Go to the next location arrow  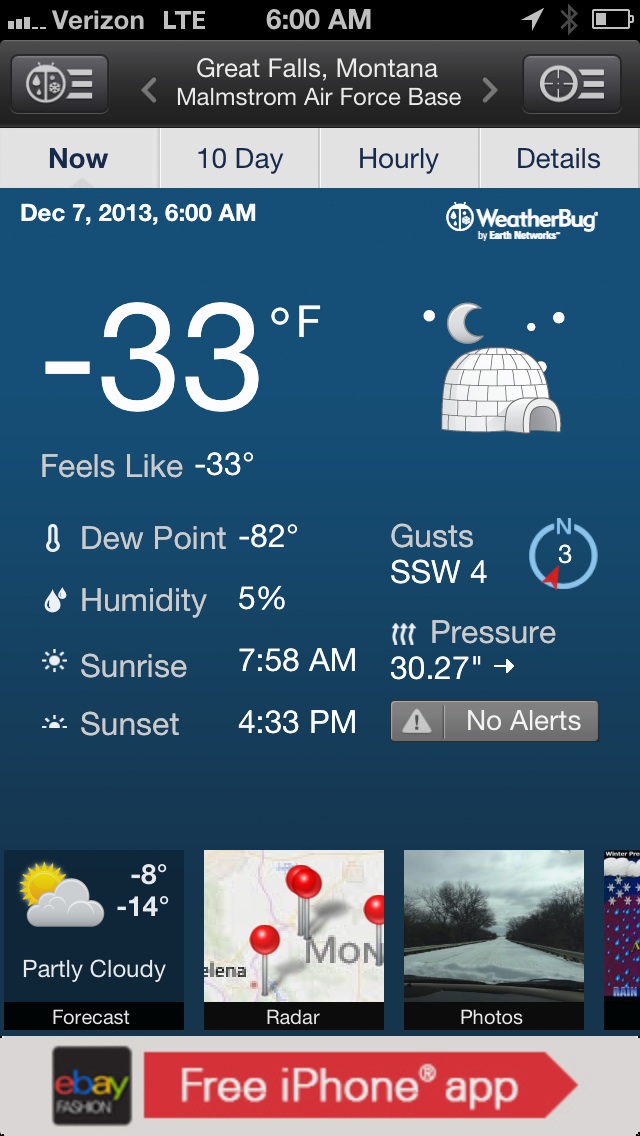pyautogui.click(x=490, y=92)
